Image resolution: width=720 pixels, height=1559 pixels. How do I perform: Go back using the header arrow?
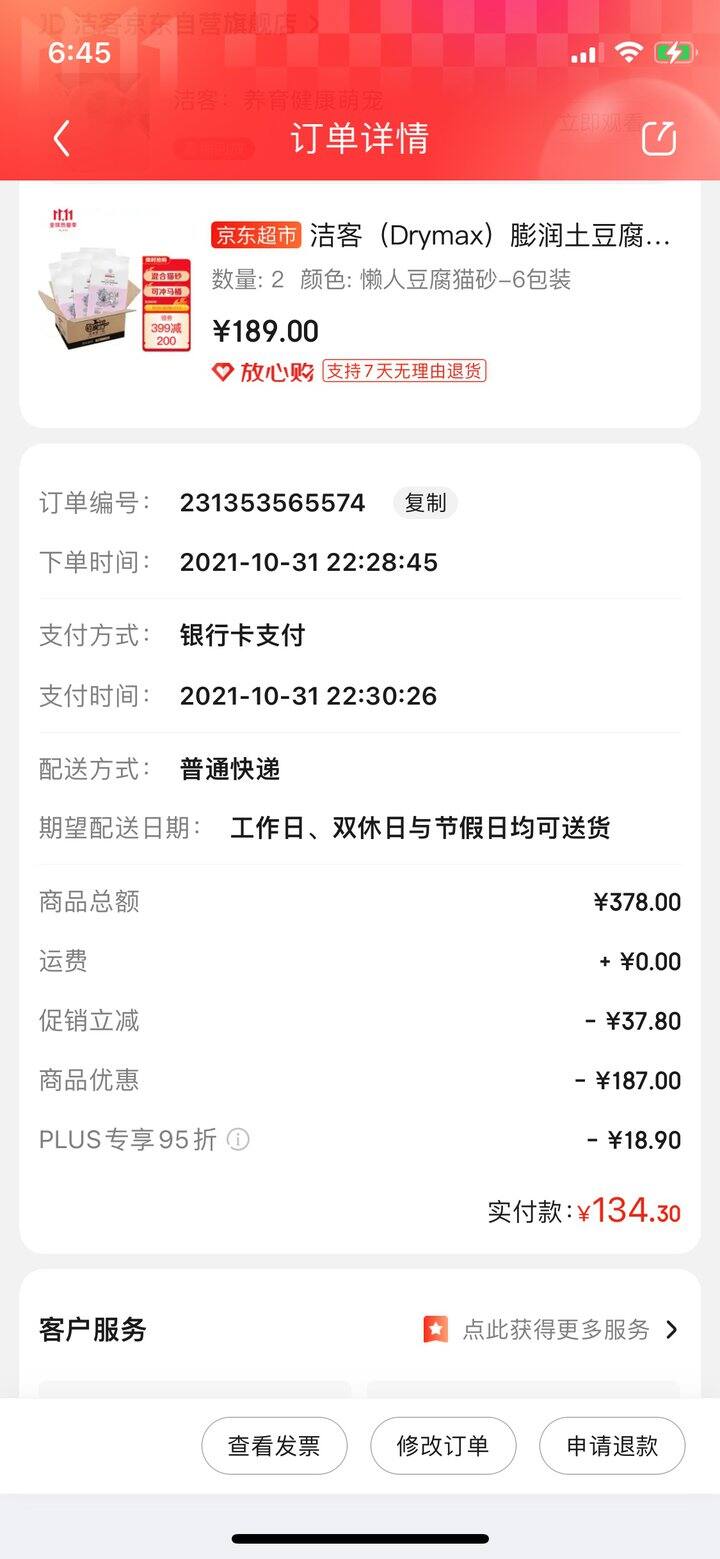pyautogui.click(x=61, y=138)
